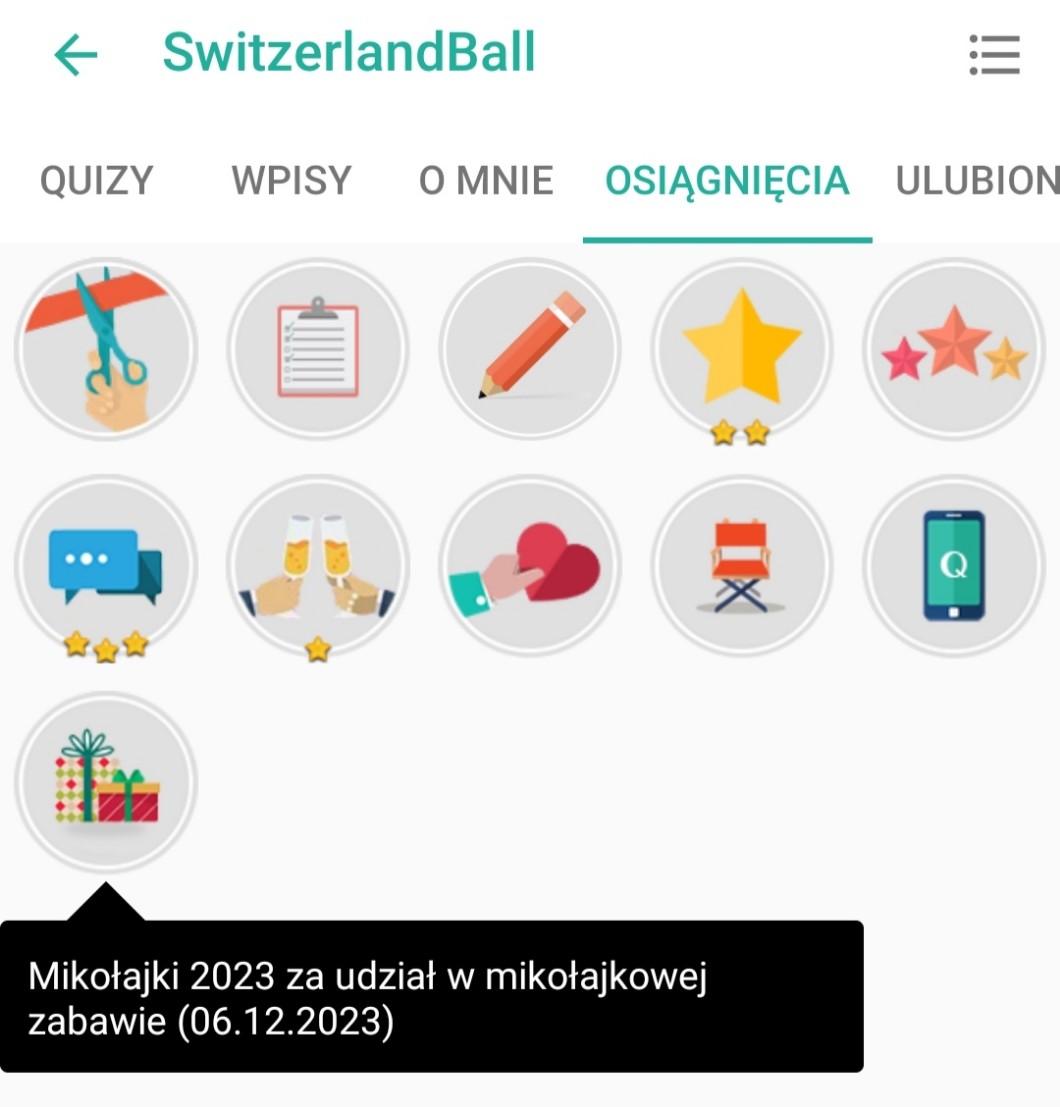Tap the three colored stars achievement badge
This screenshot has width=1060, height=1107.
954,349
